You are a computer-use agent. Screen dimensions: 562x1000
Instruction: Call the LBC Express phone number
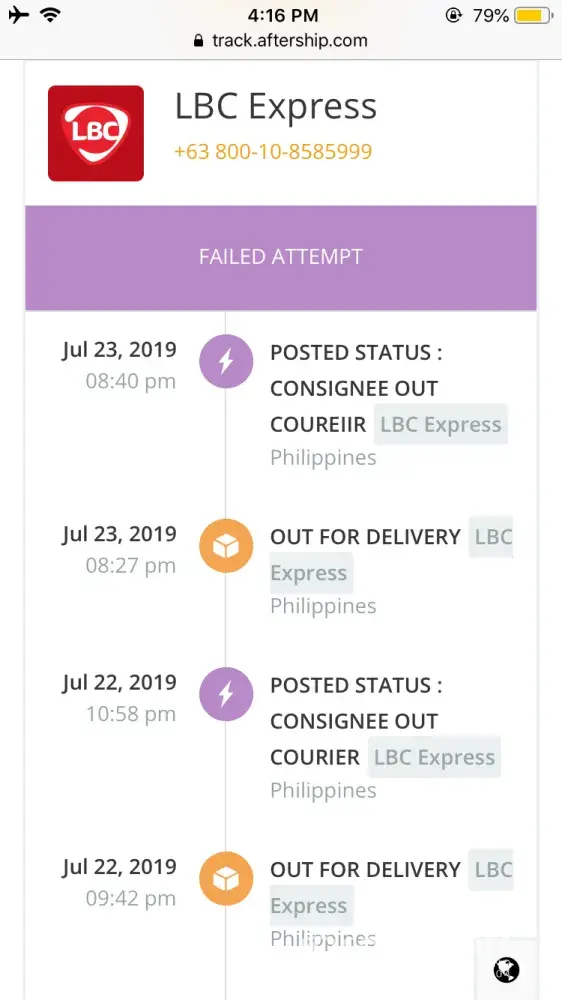point(273,152)
